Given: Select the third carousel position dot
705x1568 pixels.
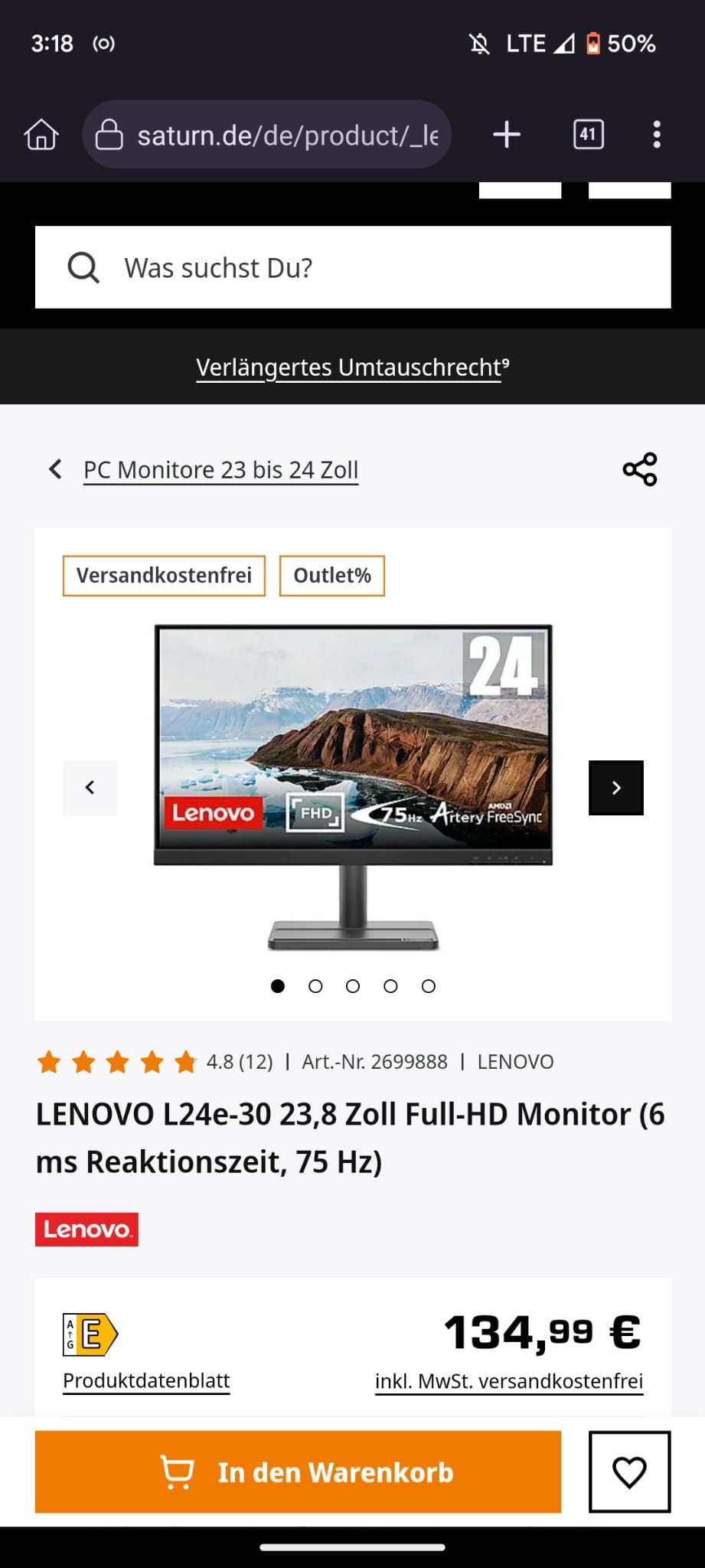Looking at the screenshot, I should (x=353, y=986).
